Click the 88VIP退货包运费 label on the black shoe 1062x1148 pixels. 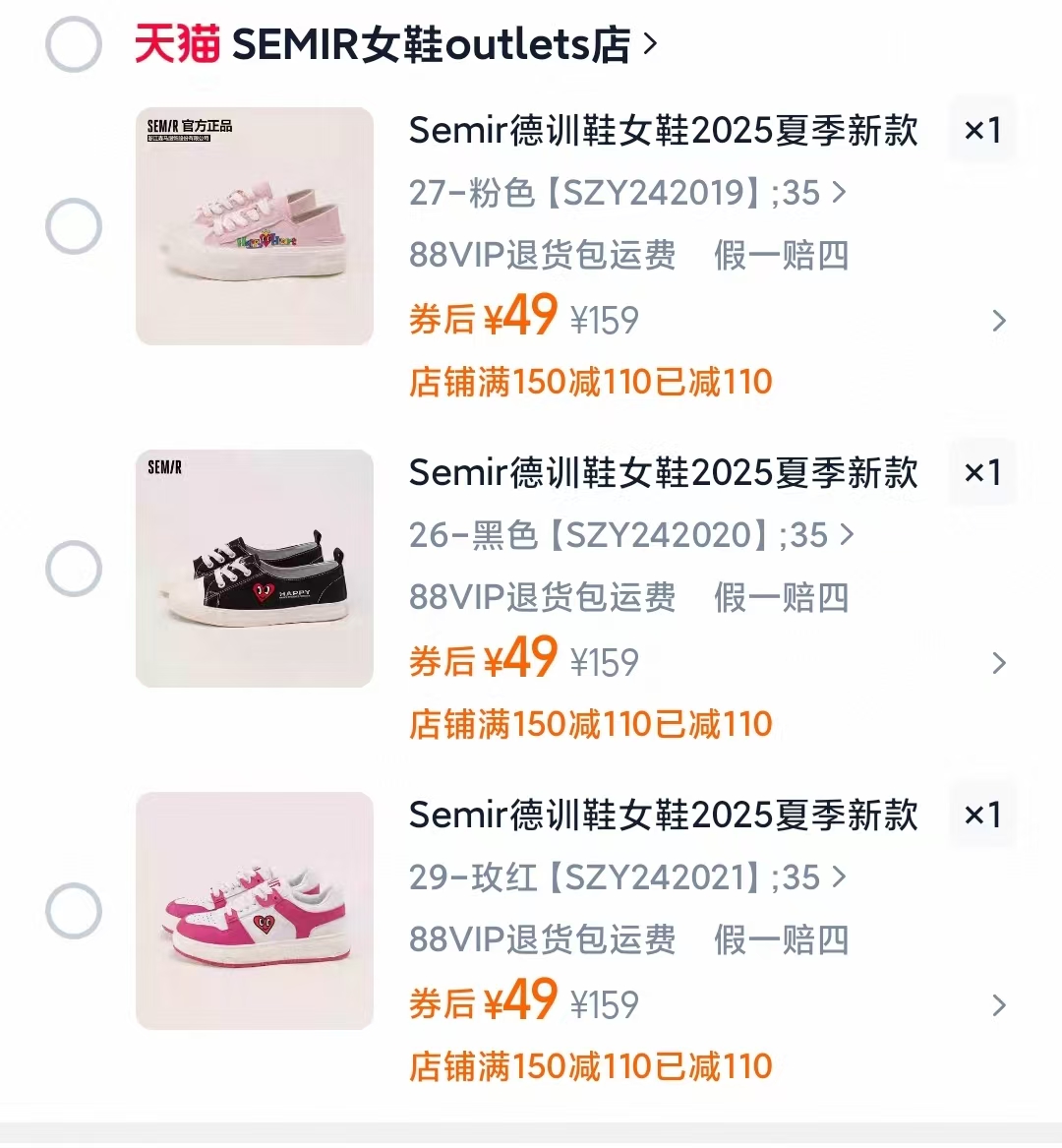click(544, 597)
